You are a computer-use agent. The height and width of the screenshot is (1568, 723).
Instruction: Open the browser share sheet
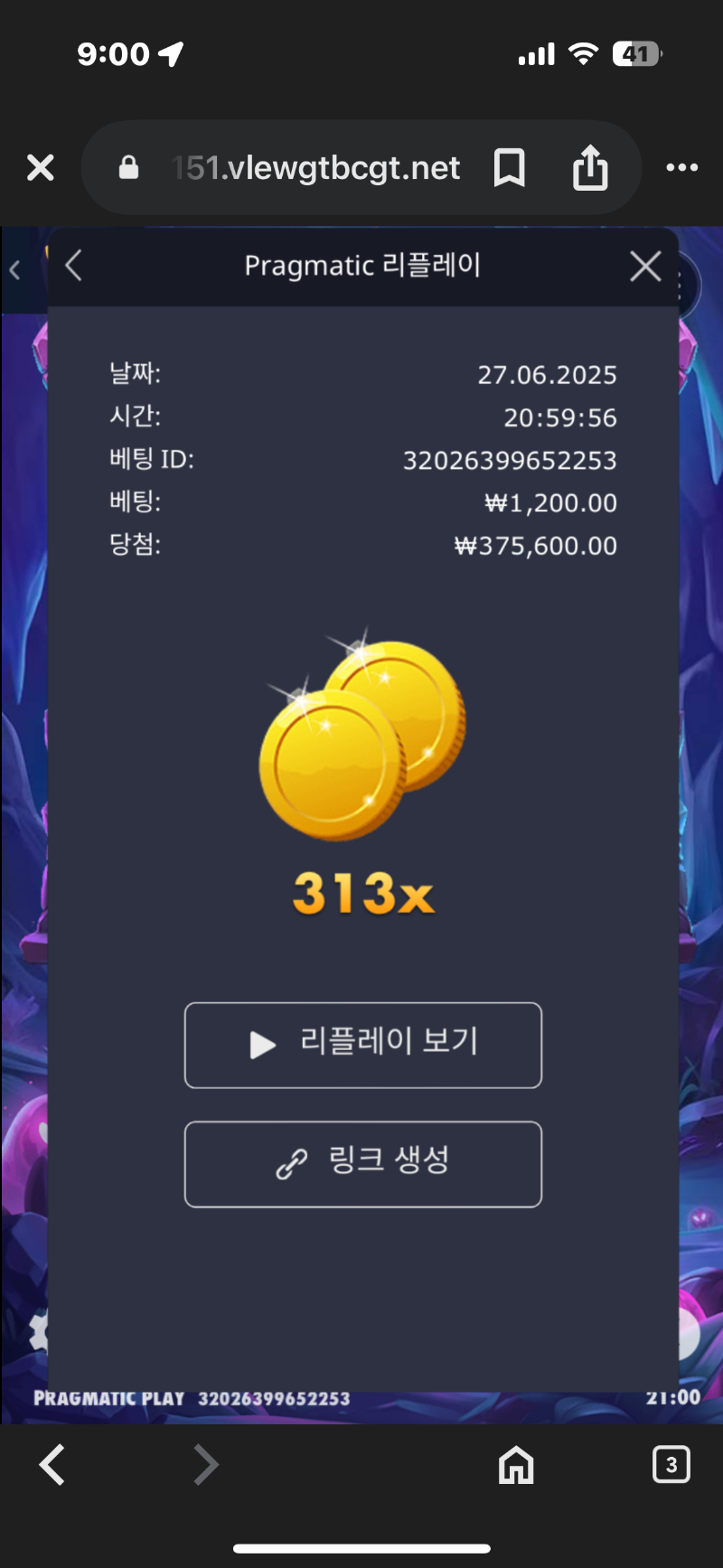[x=590, y=167]
